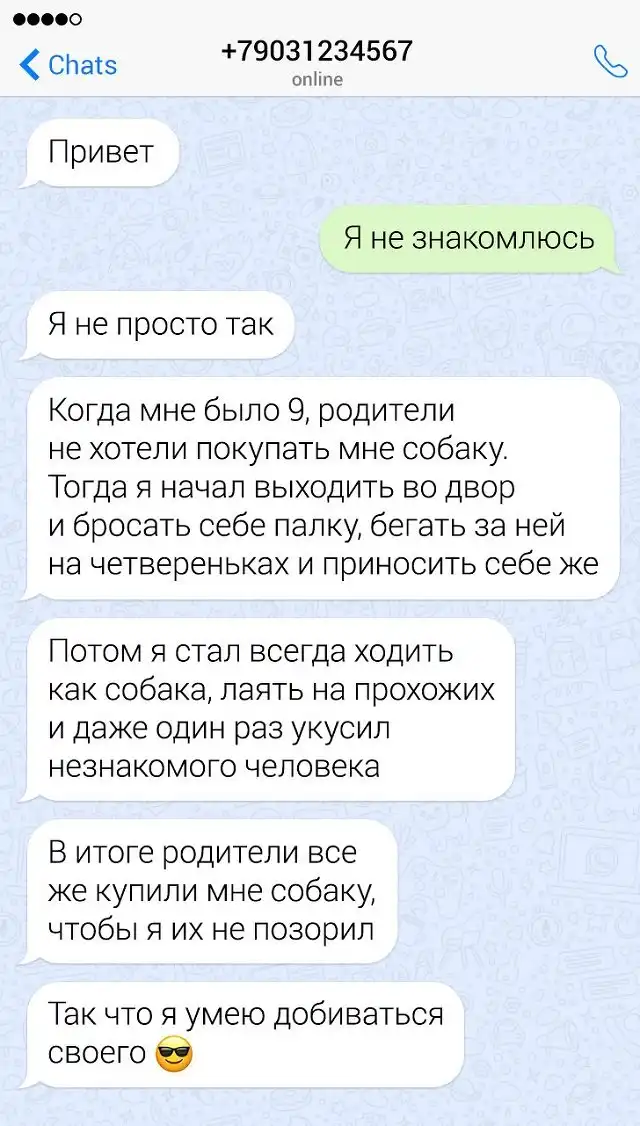The height and width of the screenshot is (1126, 640).
Task: Call the contact with the phone icon
Action: click(x=609, y=62)
